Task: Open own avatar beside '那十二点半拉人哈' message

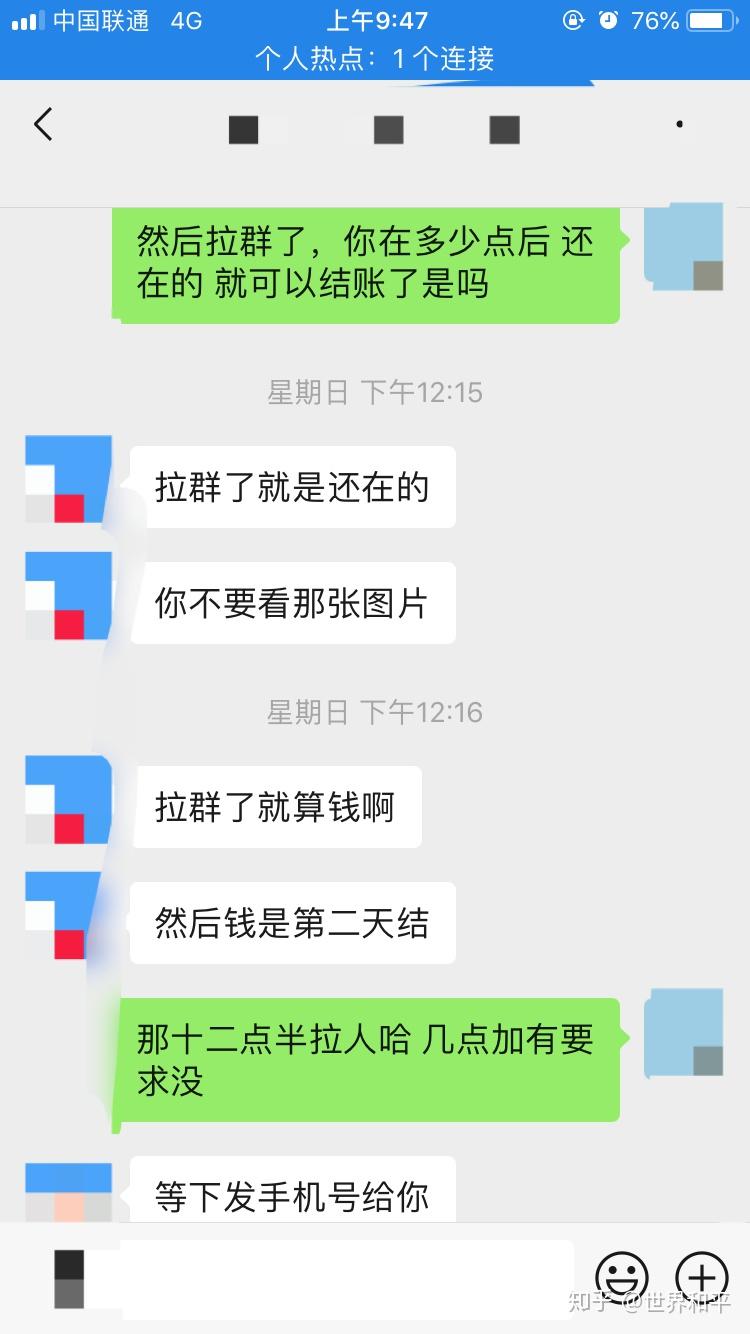Action: [x=684, y=1032]
